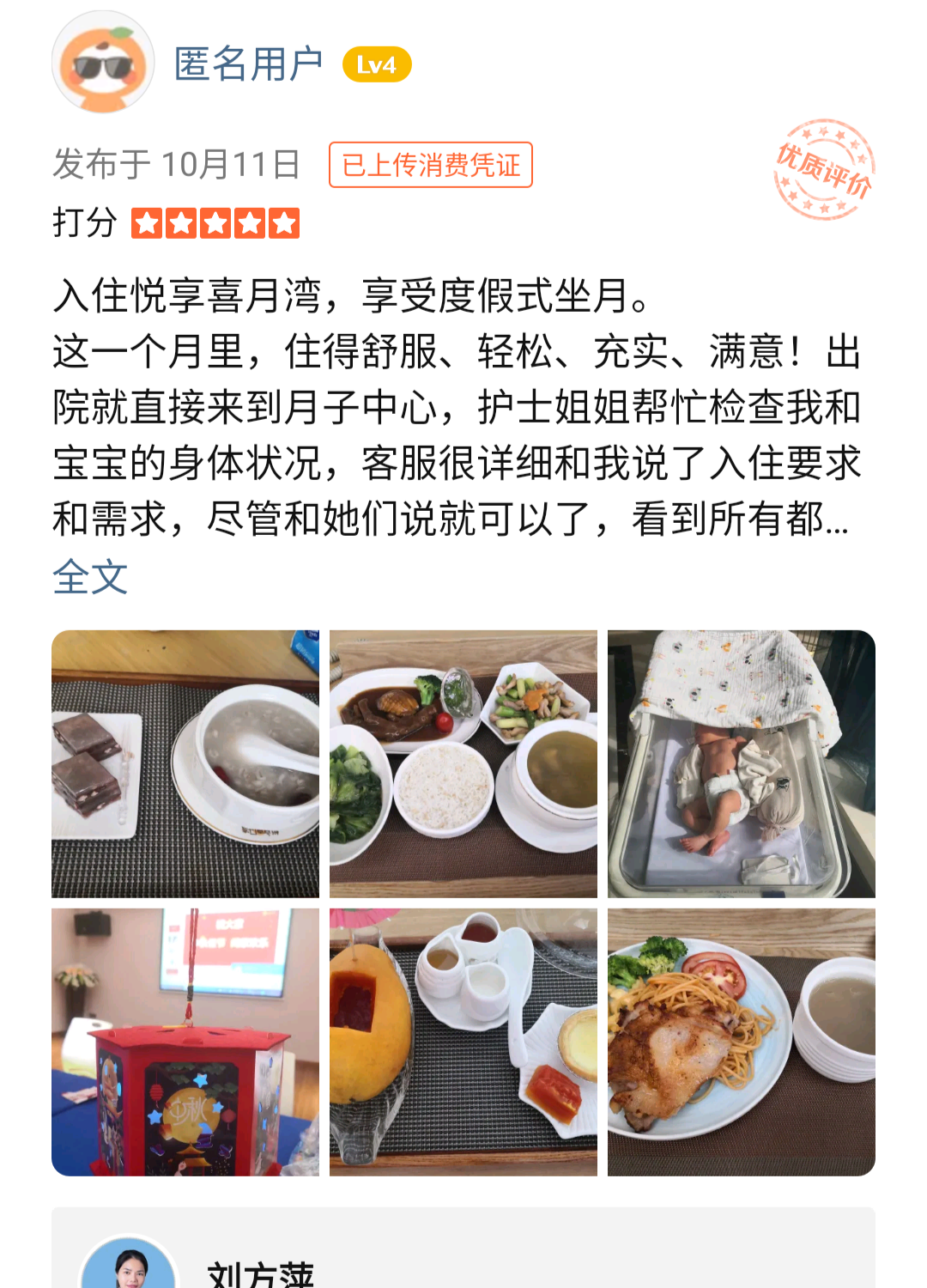Tap the 已上传消费凭证 tag

pyautogui.click(x=431, y=165)
